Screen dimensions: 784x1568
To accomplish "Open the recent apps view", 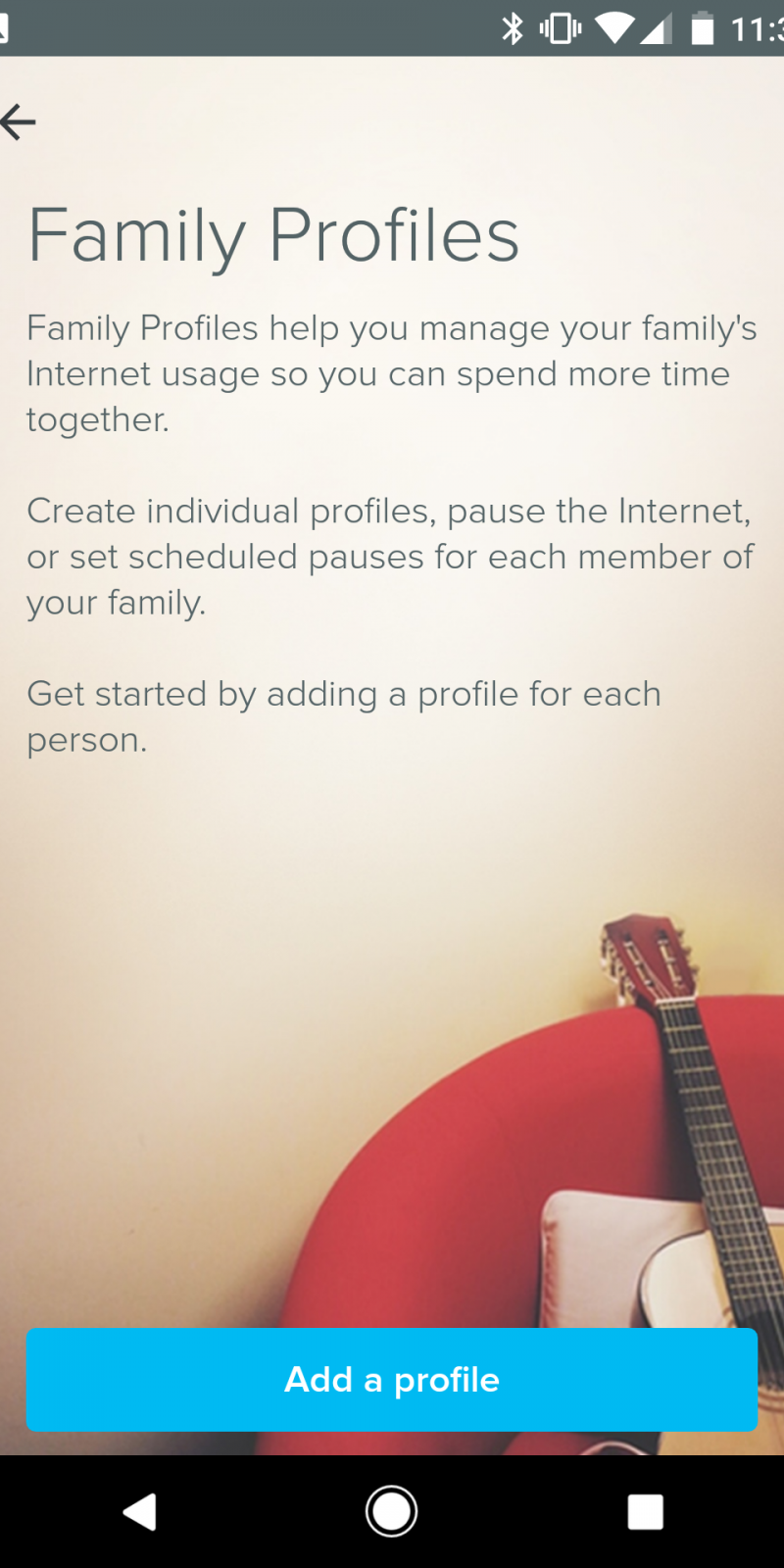I will (x=645, y=1511).
